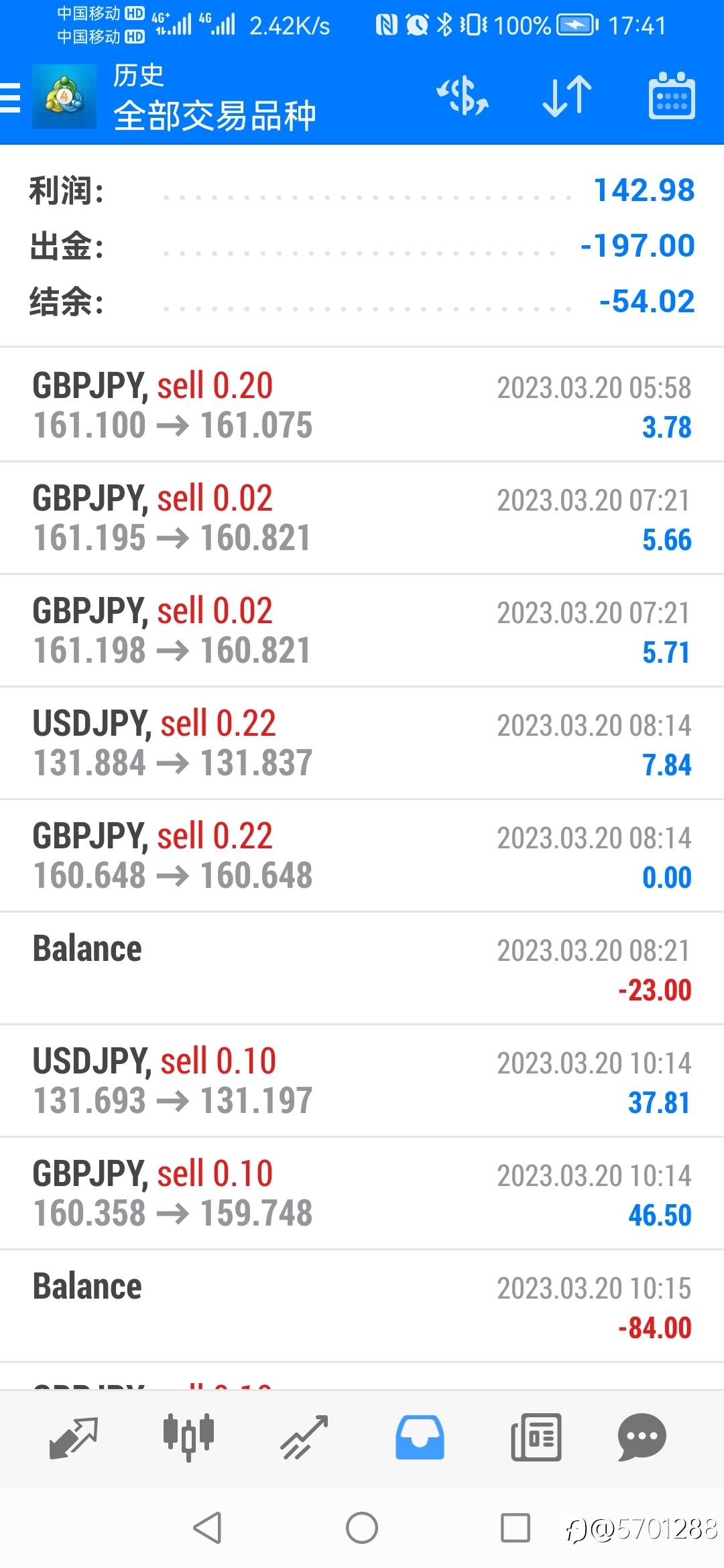
Task: Open the calendar date range picker
Action: pos(672,96)
